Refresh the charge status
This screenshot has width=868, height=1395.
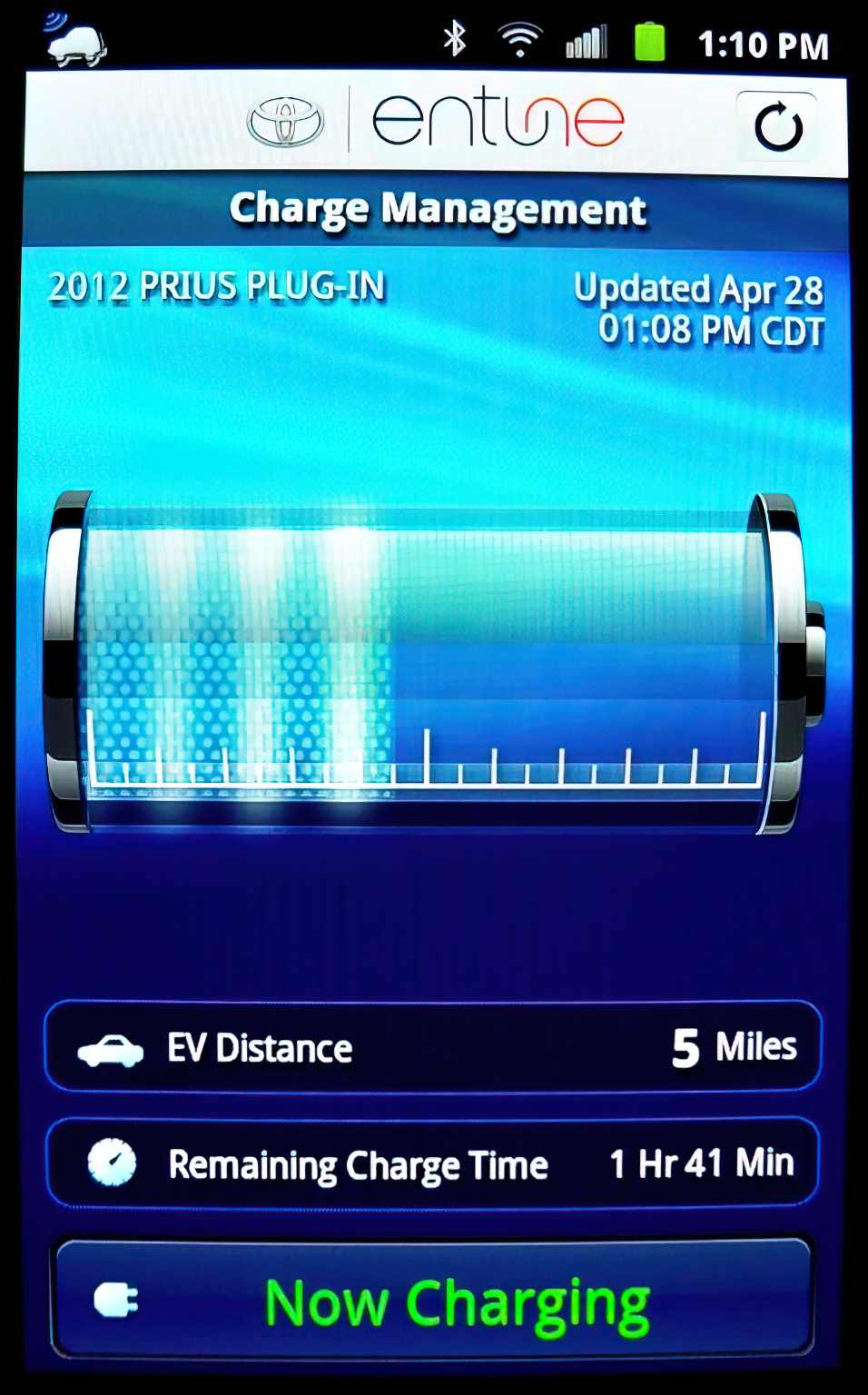777,127
